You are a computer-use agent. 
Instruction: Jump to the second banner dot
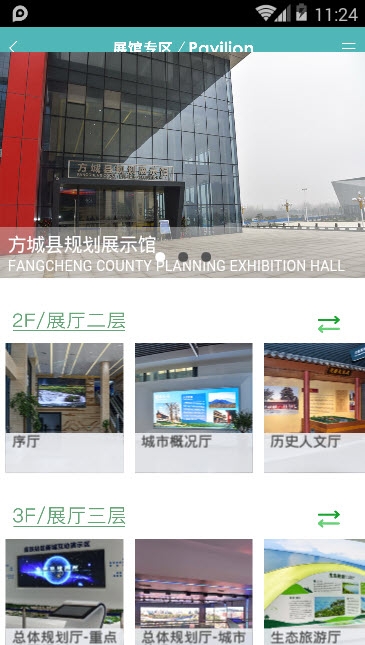(183, 257)
